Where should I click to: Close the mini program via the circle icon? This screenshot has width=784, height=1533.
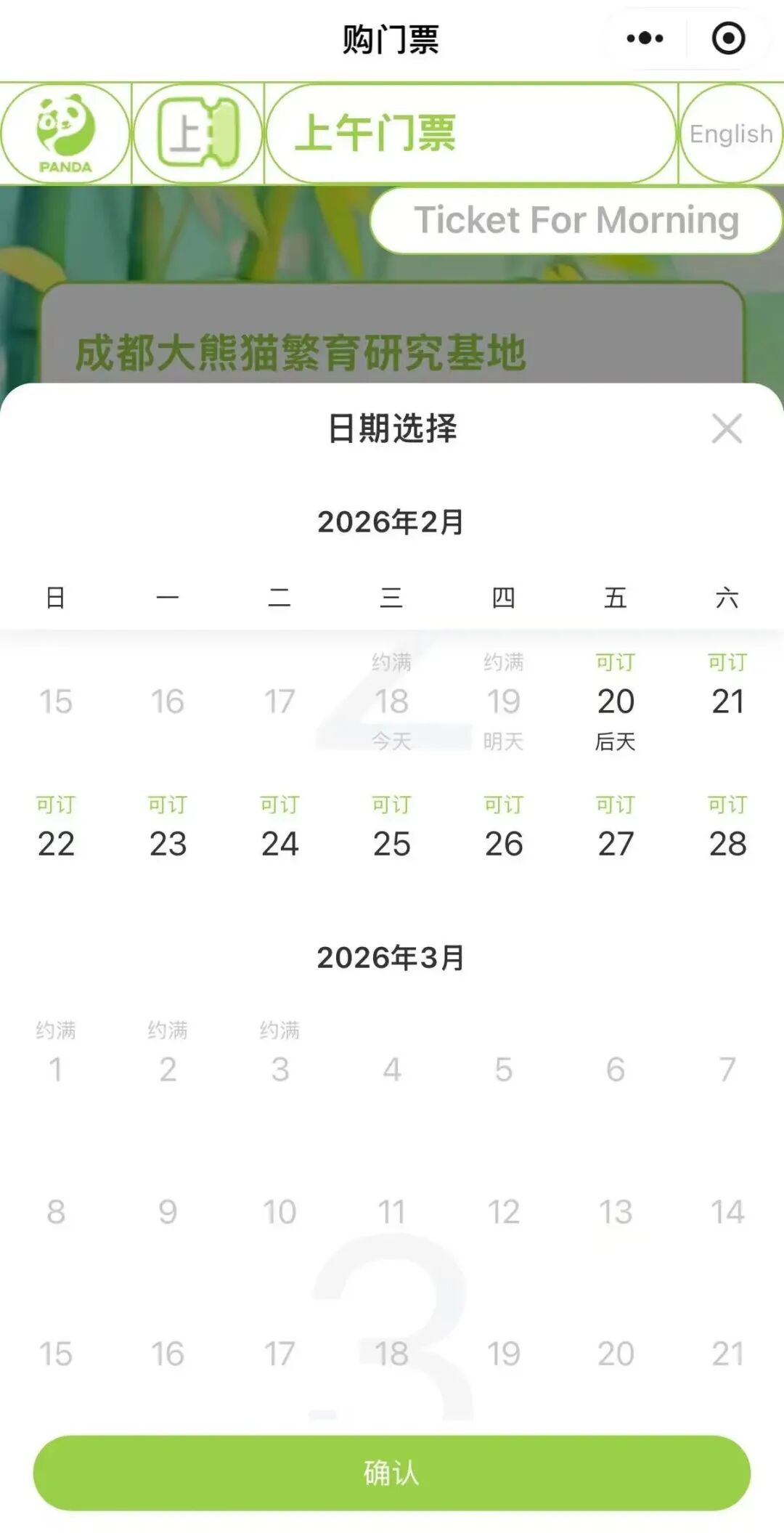pos(728,38)
